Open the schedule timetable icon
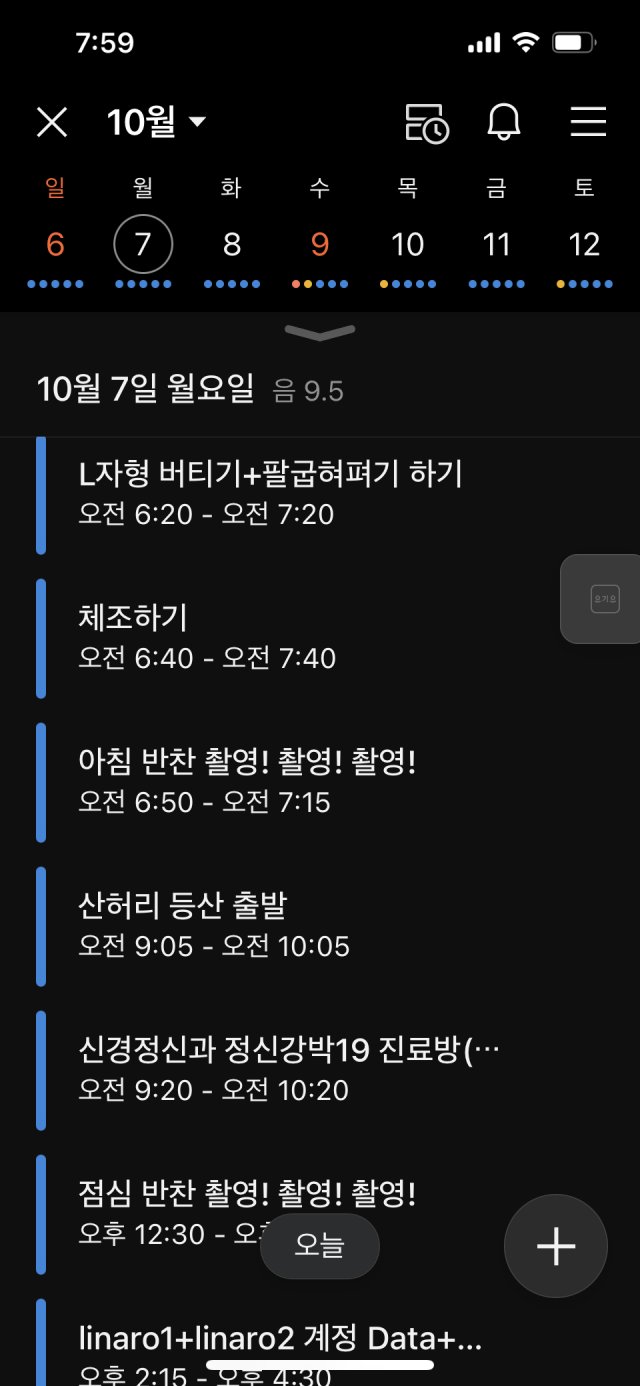This screenshot has height=1386, width=640. tap(427, 123)
